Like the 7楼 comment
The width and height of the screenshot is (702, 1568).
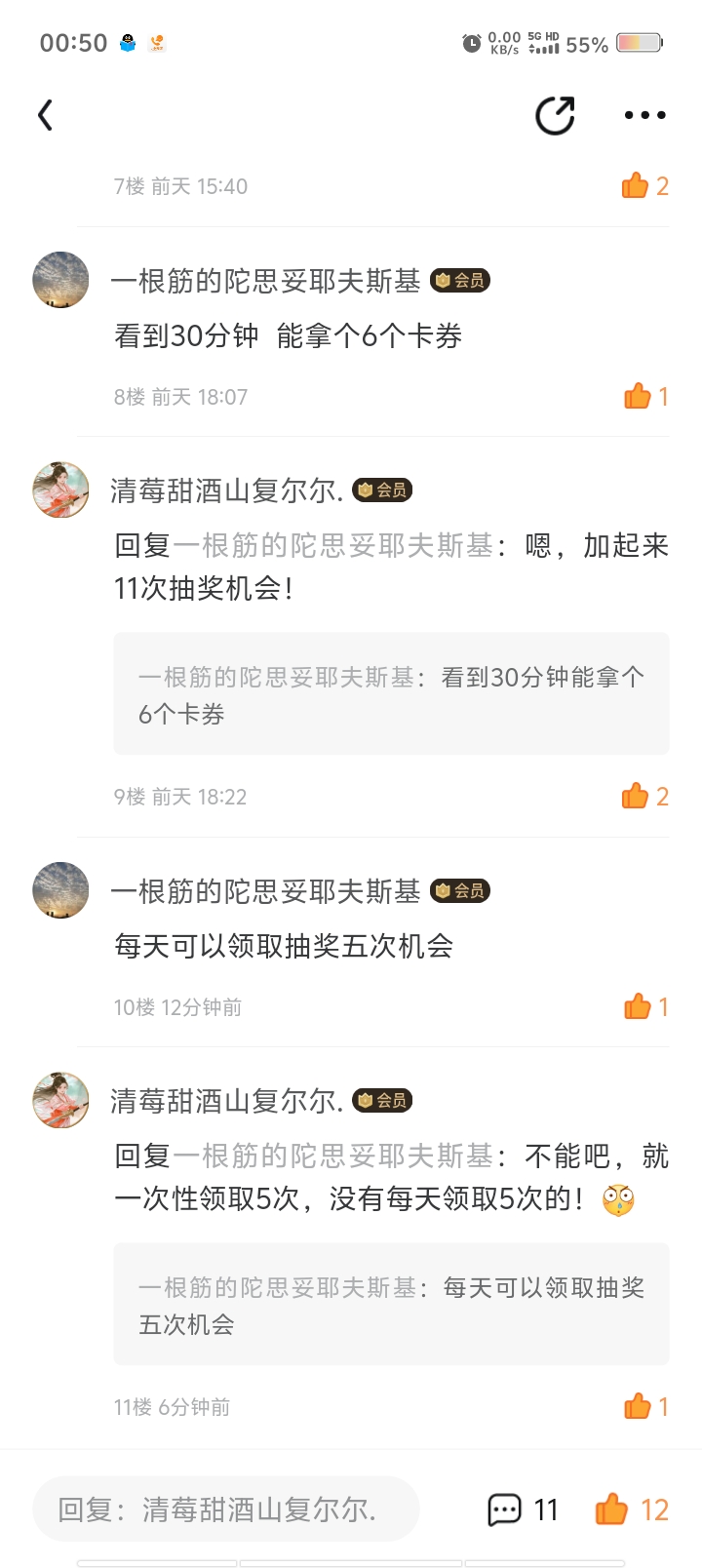click(x=644, y=185)
